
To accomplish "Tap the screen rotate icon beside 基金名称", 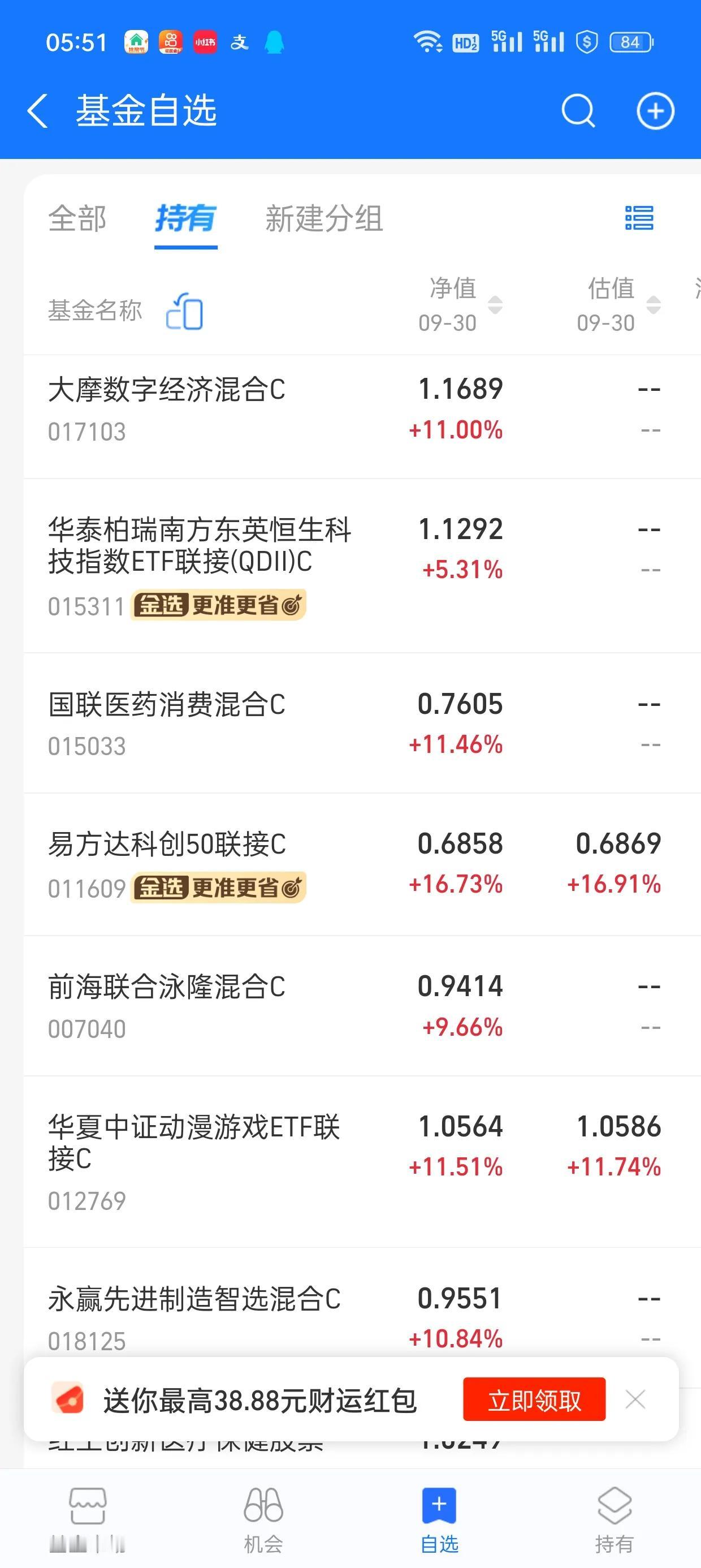I will point(184,311).
